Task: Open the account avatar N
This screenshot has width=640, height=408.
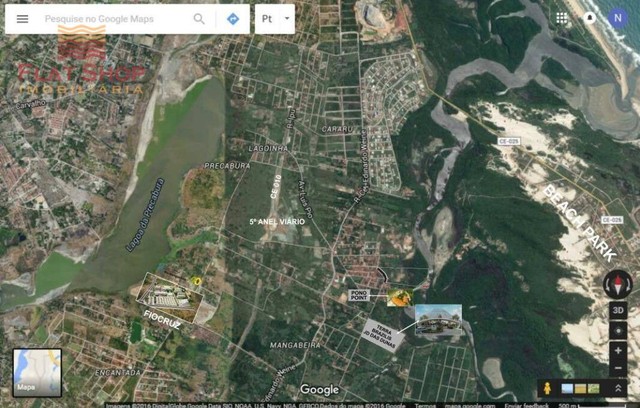Action: click(x=618, y=17)
